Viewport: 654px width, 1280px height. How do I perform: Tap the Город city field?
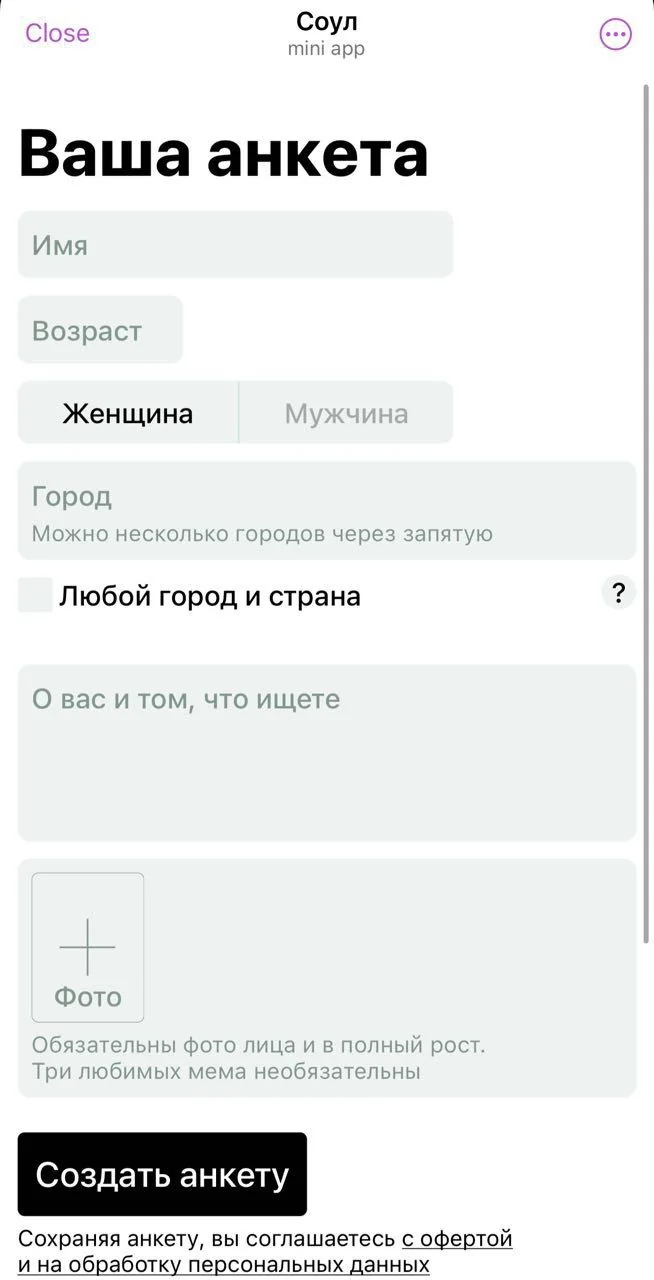[327, 510]
